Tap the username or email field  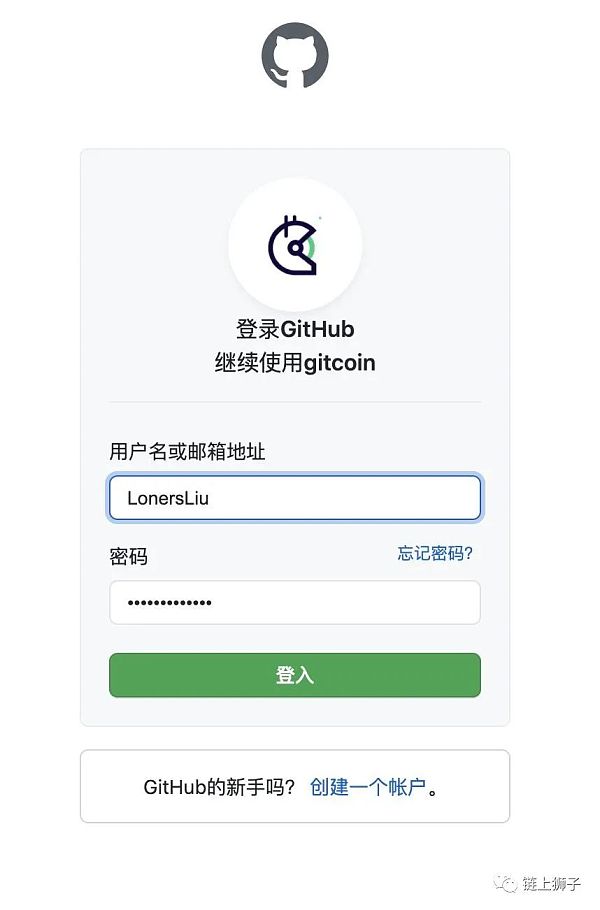click(294, 498)
